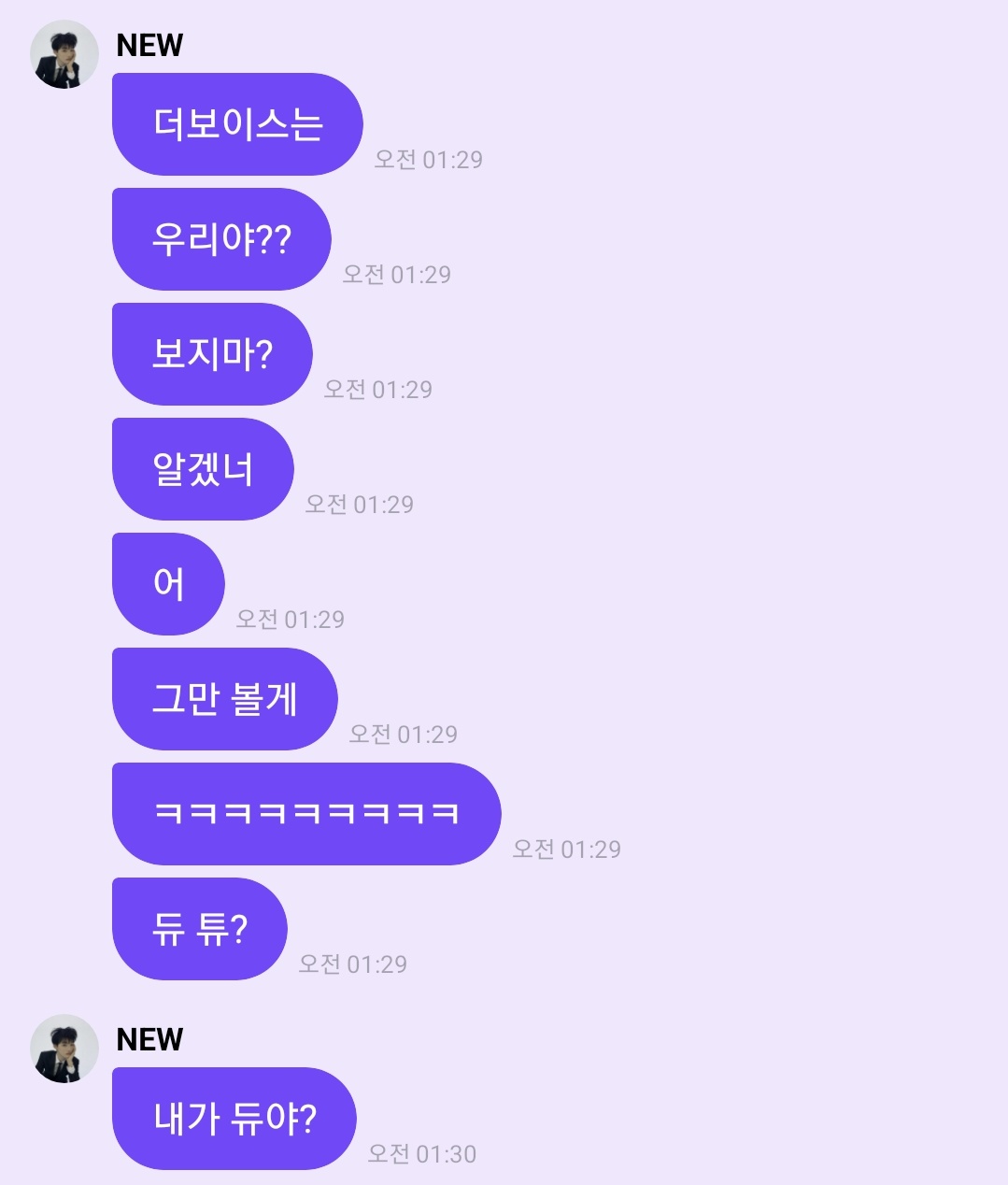This screenshot has width=1008, height=1185.
Task: Select the message bubble reading 우리야??
Action: [220, 239]
